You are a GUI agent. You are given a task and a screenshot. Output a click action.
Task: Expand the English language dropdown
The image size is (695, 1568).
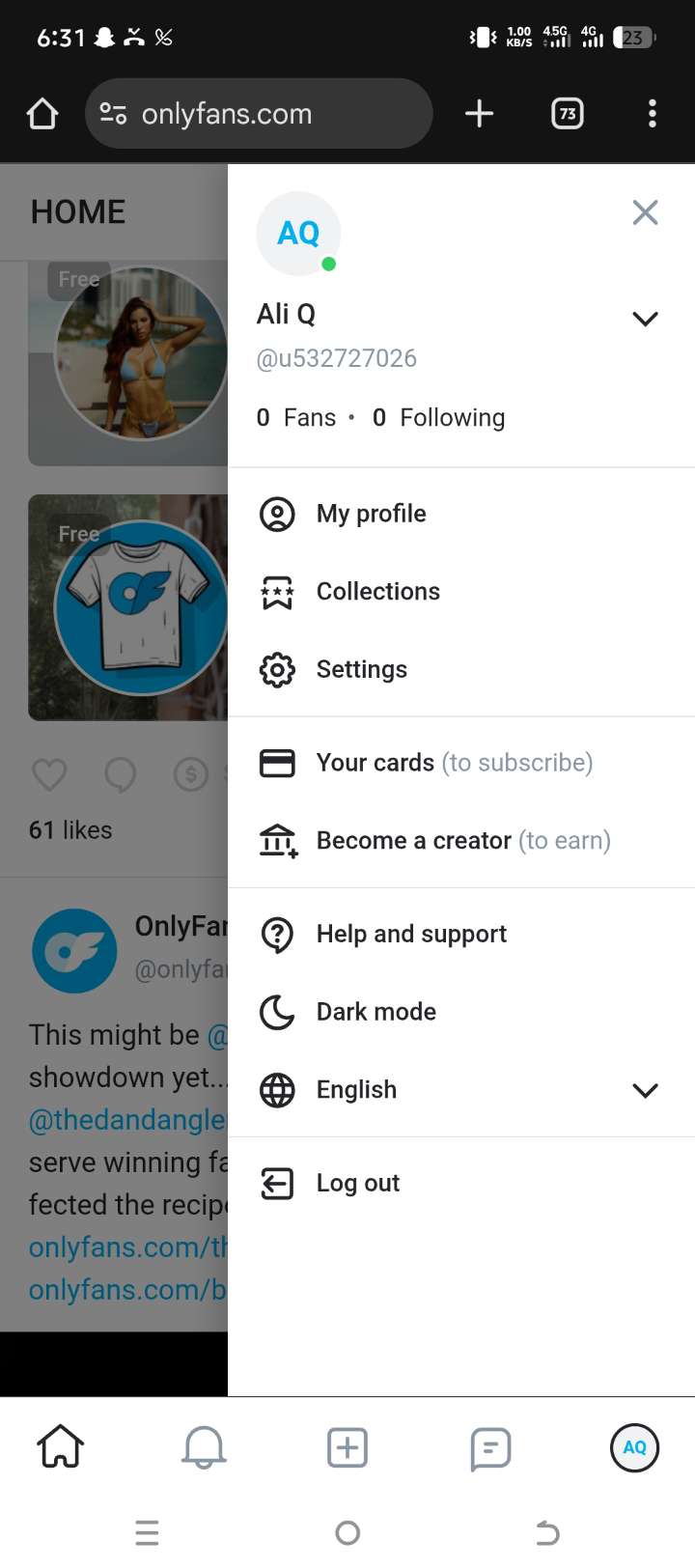pyautogui.click(x=645, y=1090)
